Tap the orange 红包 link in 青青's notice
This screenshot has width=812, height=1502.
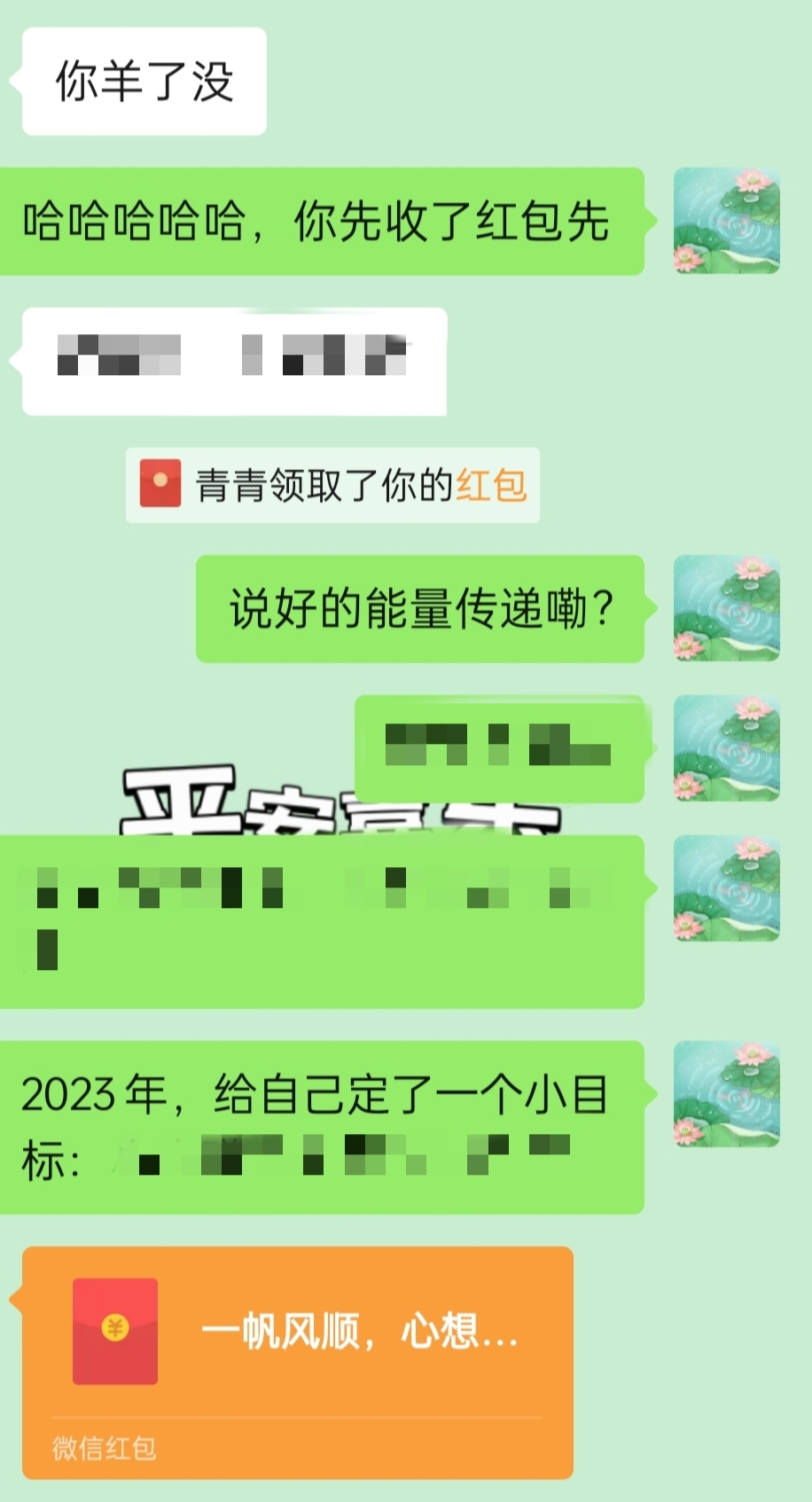[x=492, y=486]
